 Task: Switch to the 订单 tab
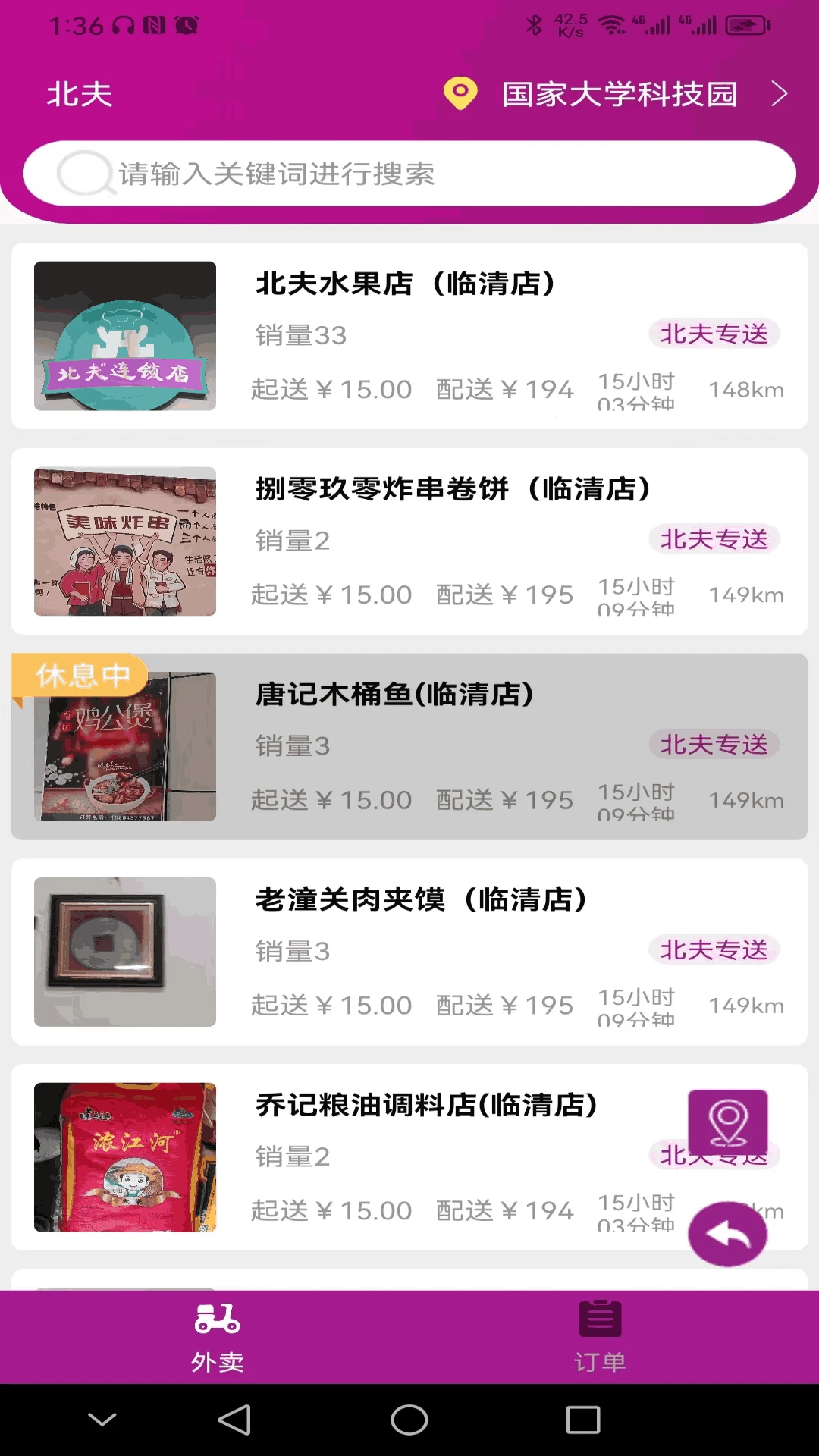point(600,1338)
